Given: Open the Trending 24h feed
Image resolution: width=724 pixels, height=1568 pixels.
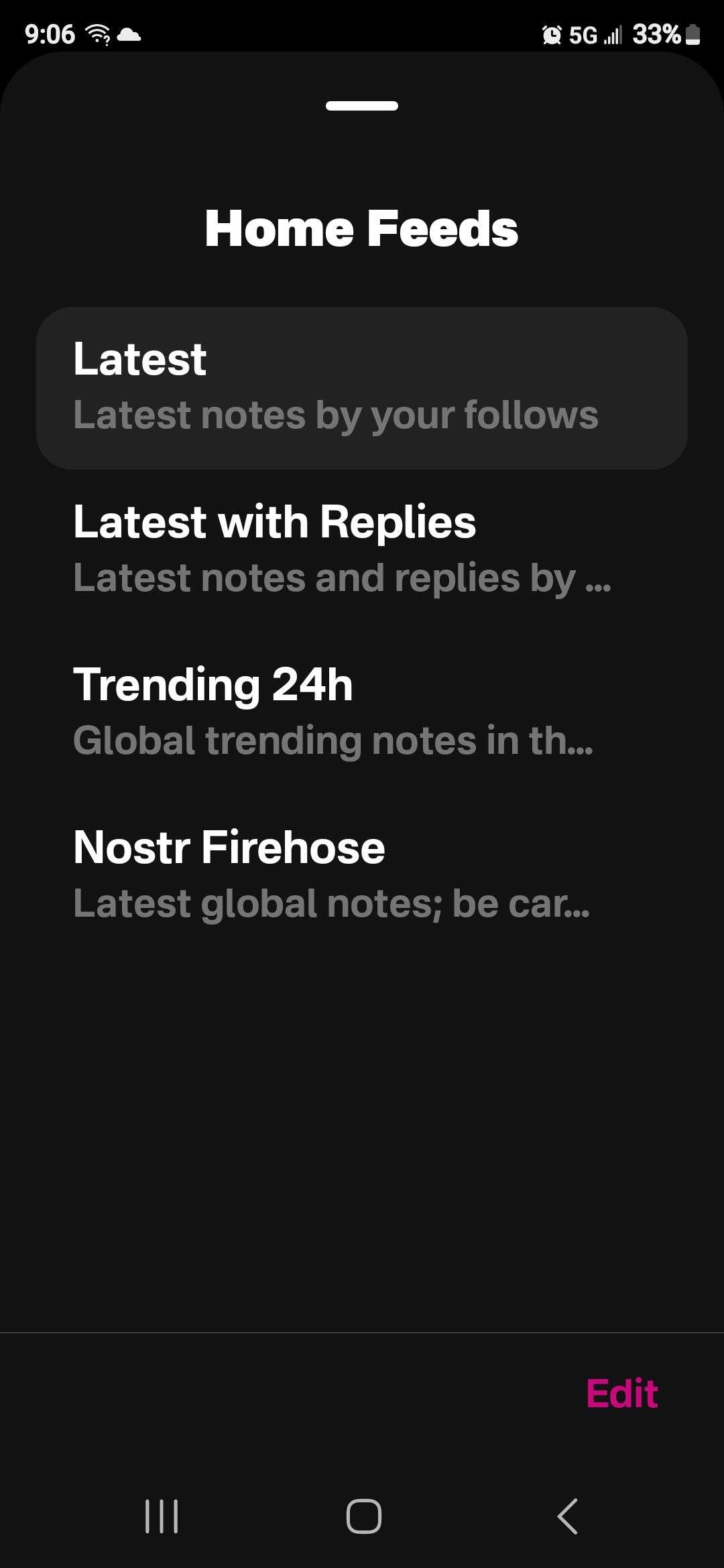Looking at the screenshot, I should pyautogui.click(x=362, y=713).
